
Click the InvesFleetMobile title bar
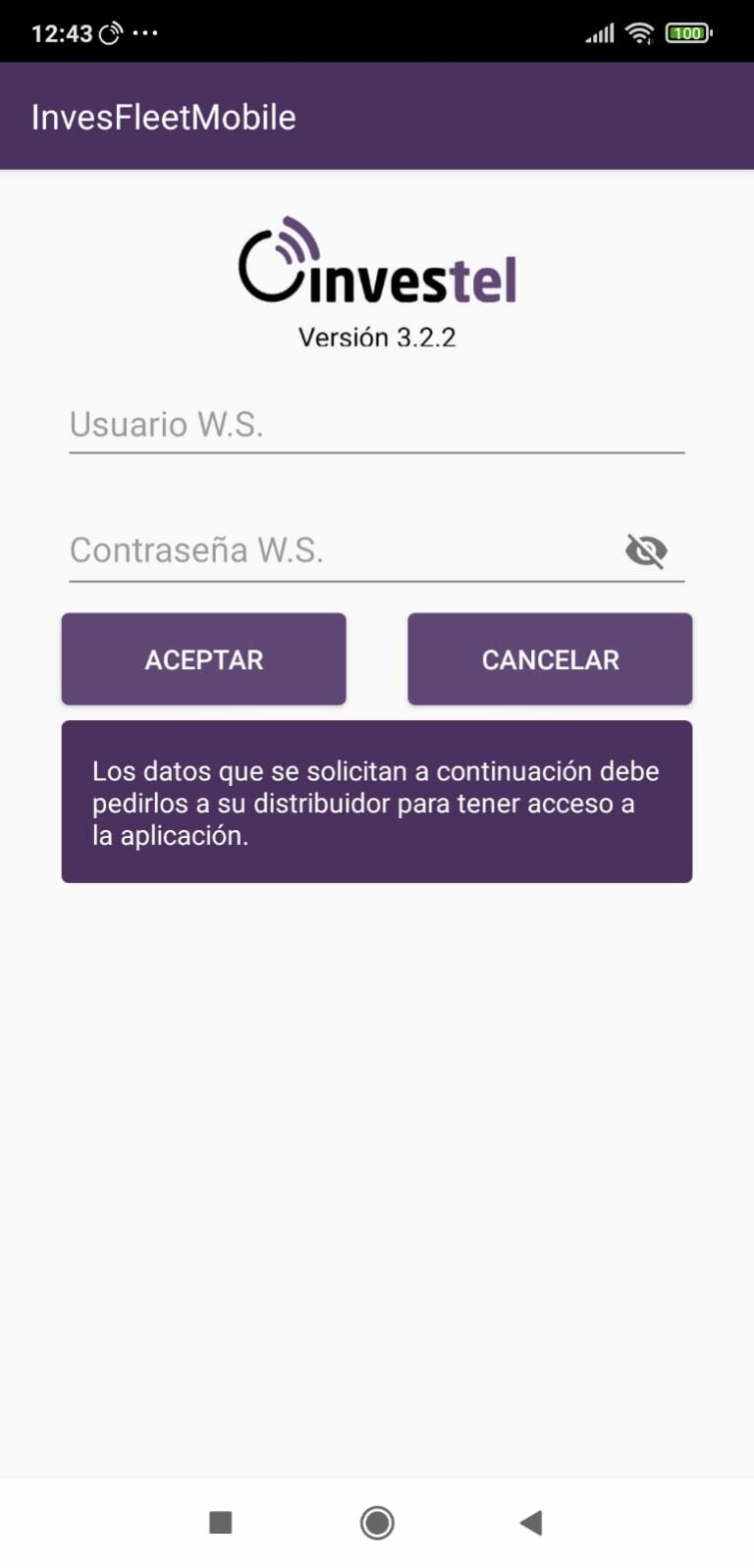pos(163,116)
